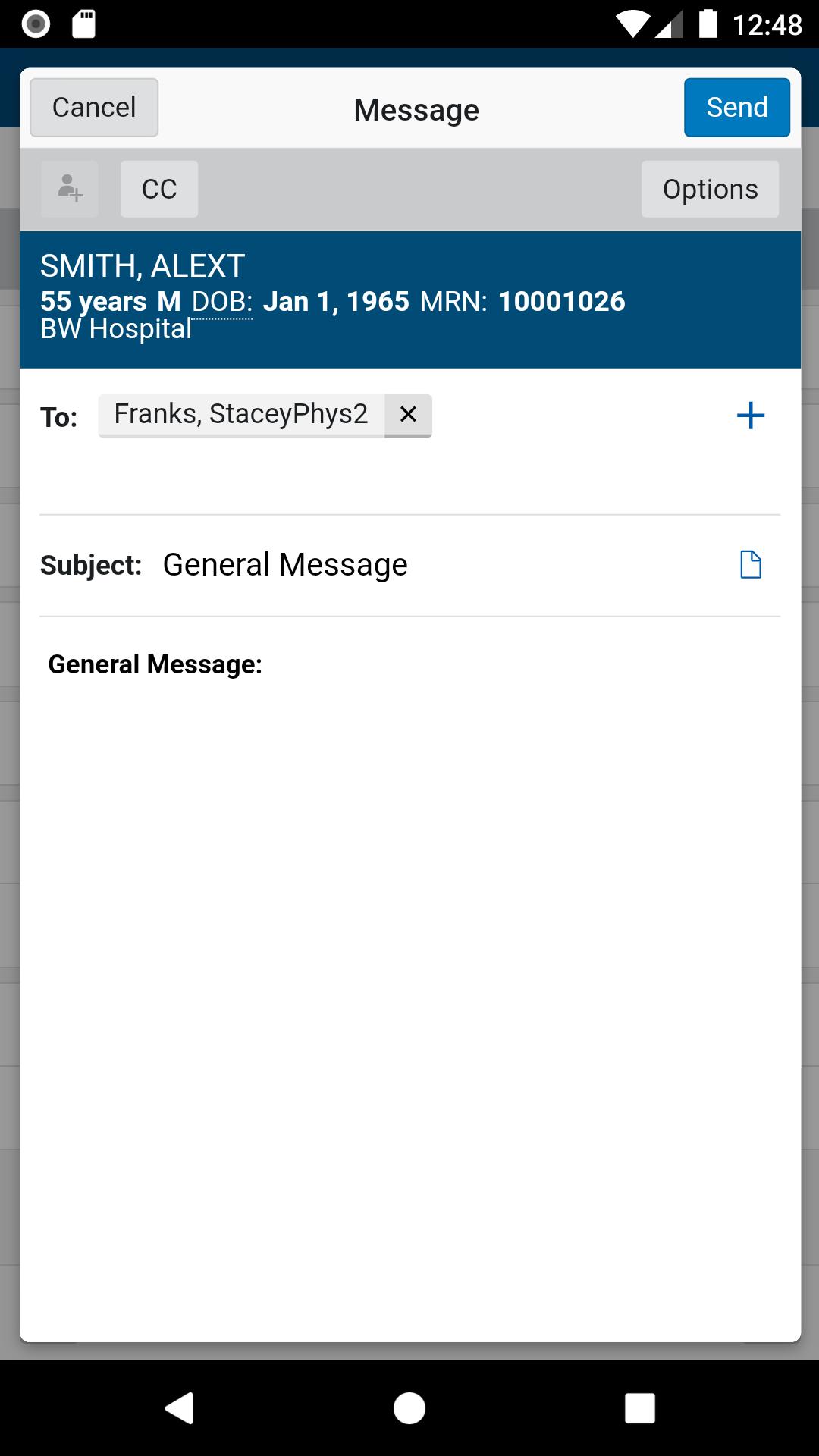Screen dimensions: 819x1456
Task: Go to the home screen
Action: tap(409, 1408)
